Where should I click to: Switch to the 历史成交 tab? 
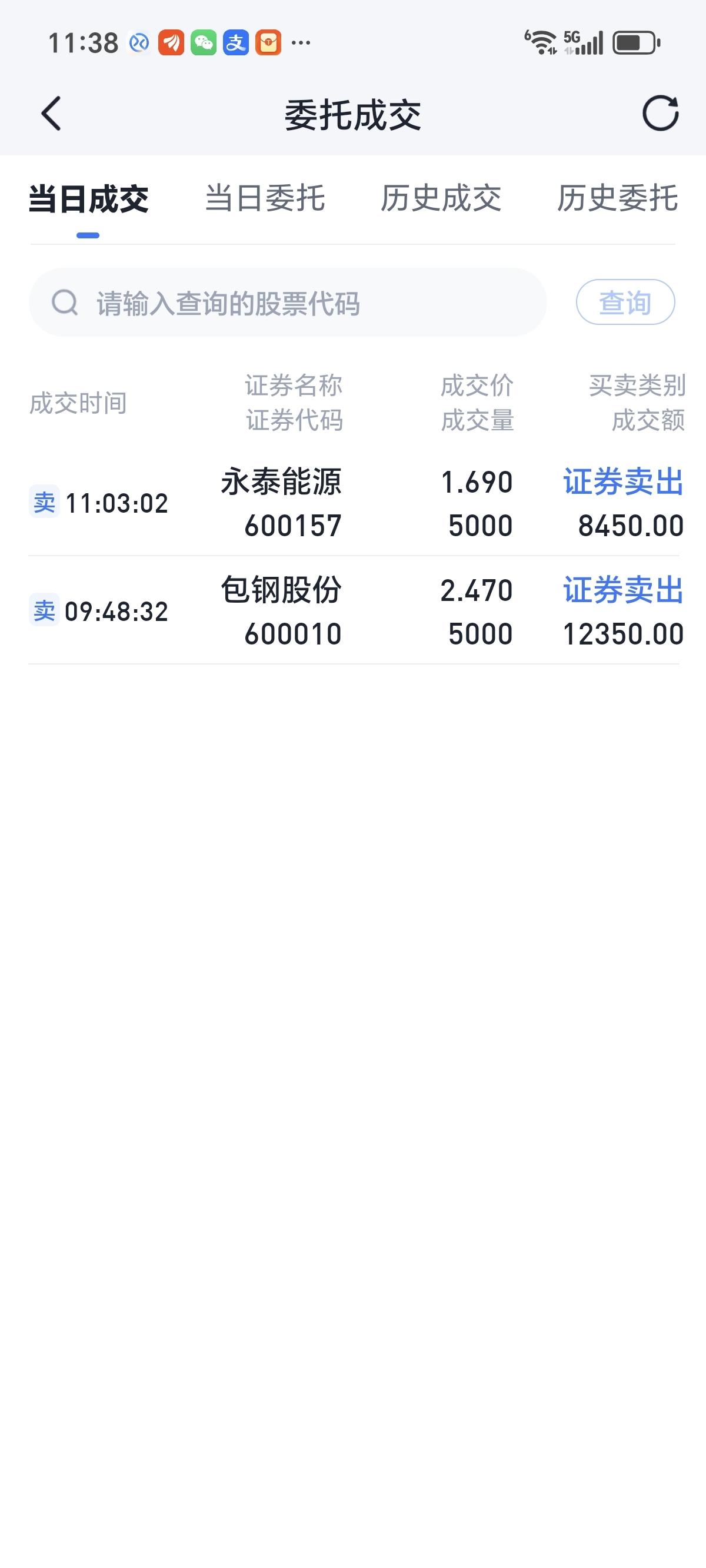click(441, 198)
